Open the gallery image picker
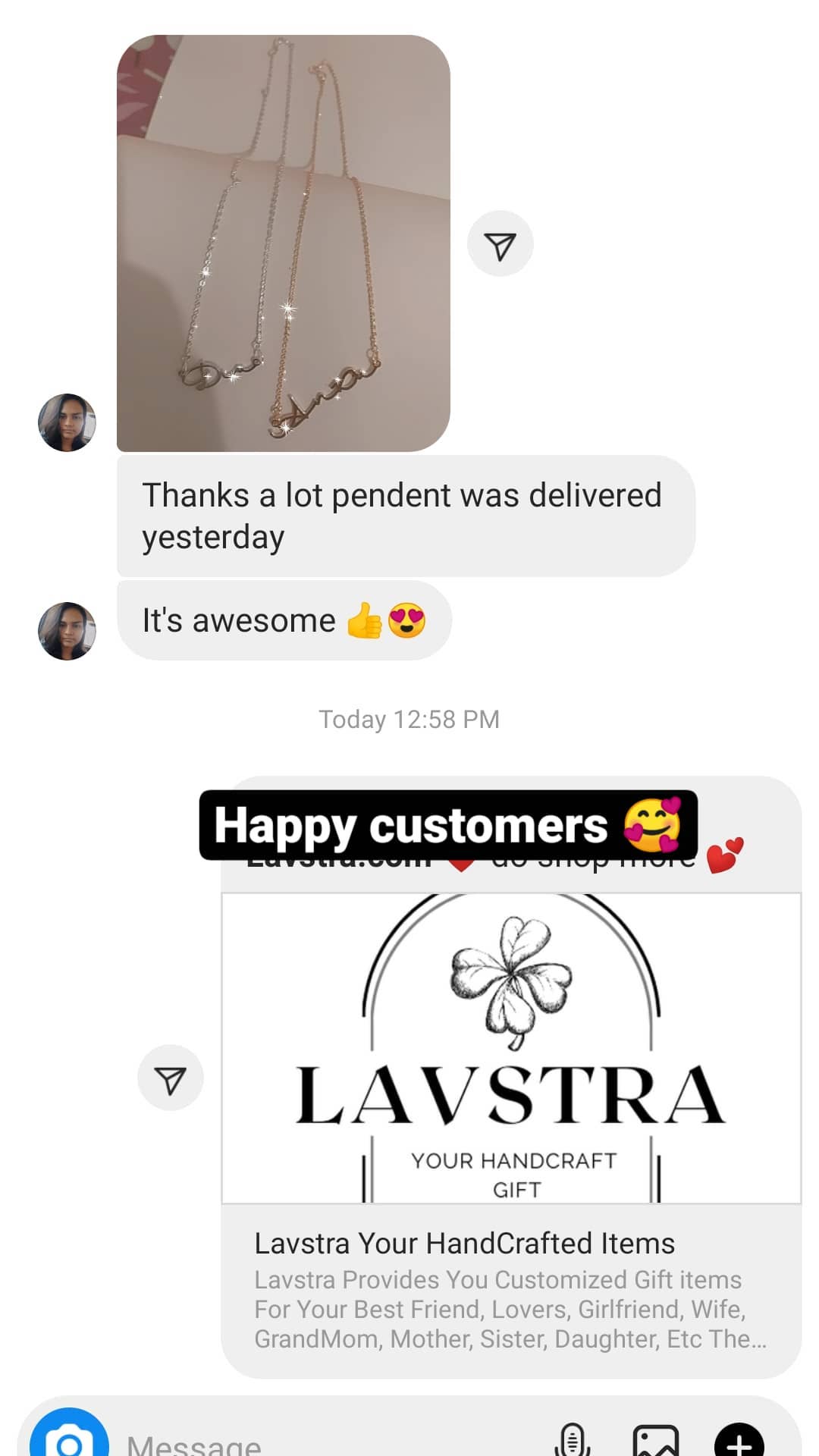 pos(656,1439)
